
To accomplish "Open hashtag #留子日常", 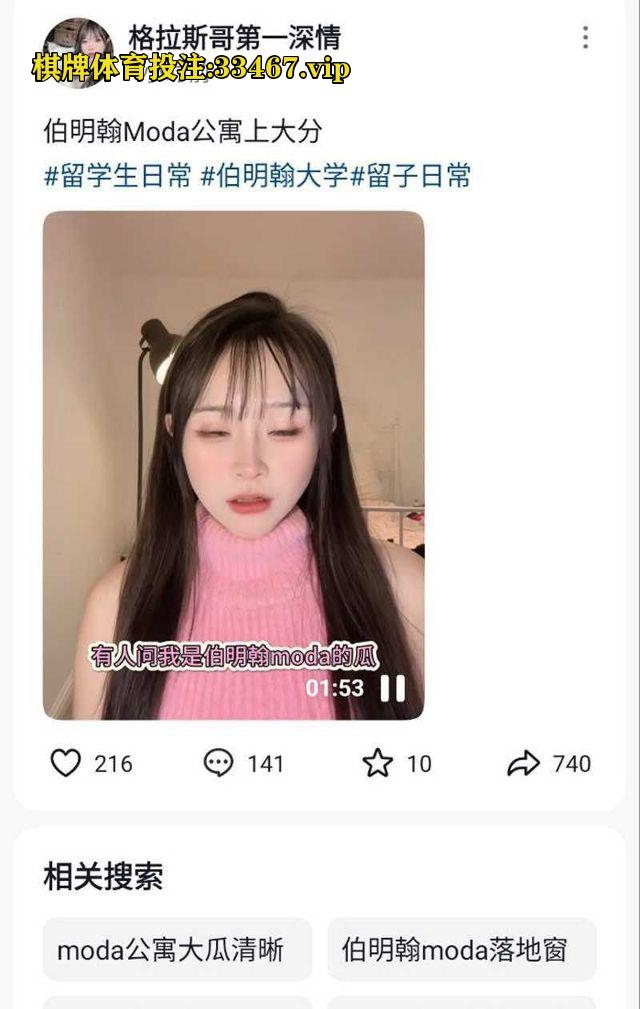I will tap(410, 177).
